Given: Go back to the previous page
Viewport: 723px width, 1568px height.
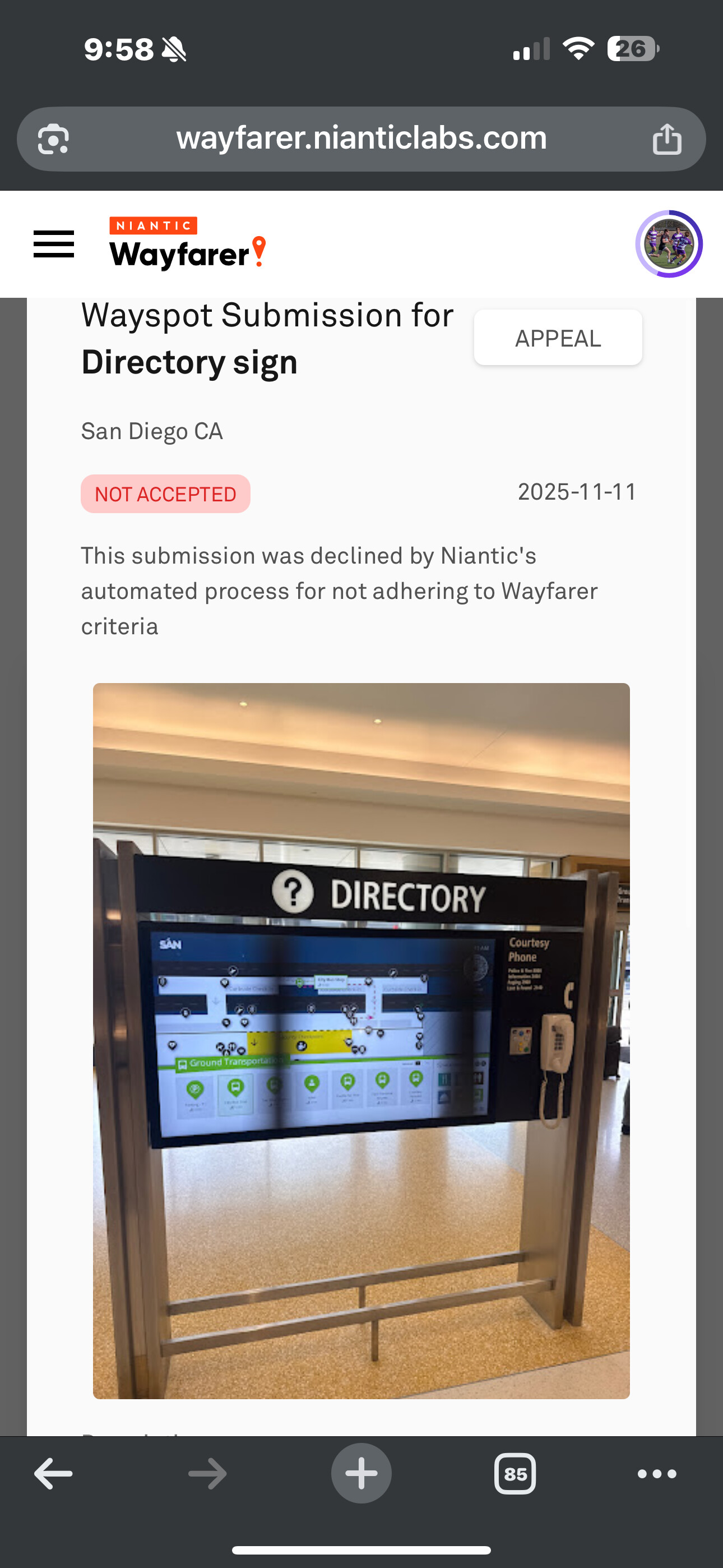Looking at the screenshot, I should pos(54,1474).
